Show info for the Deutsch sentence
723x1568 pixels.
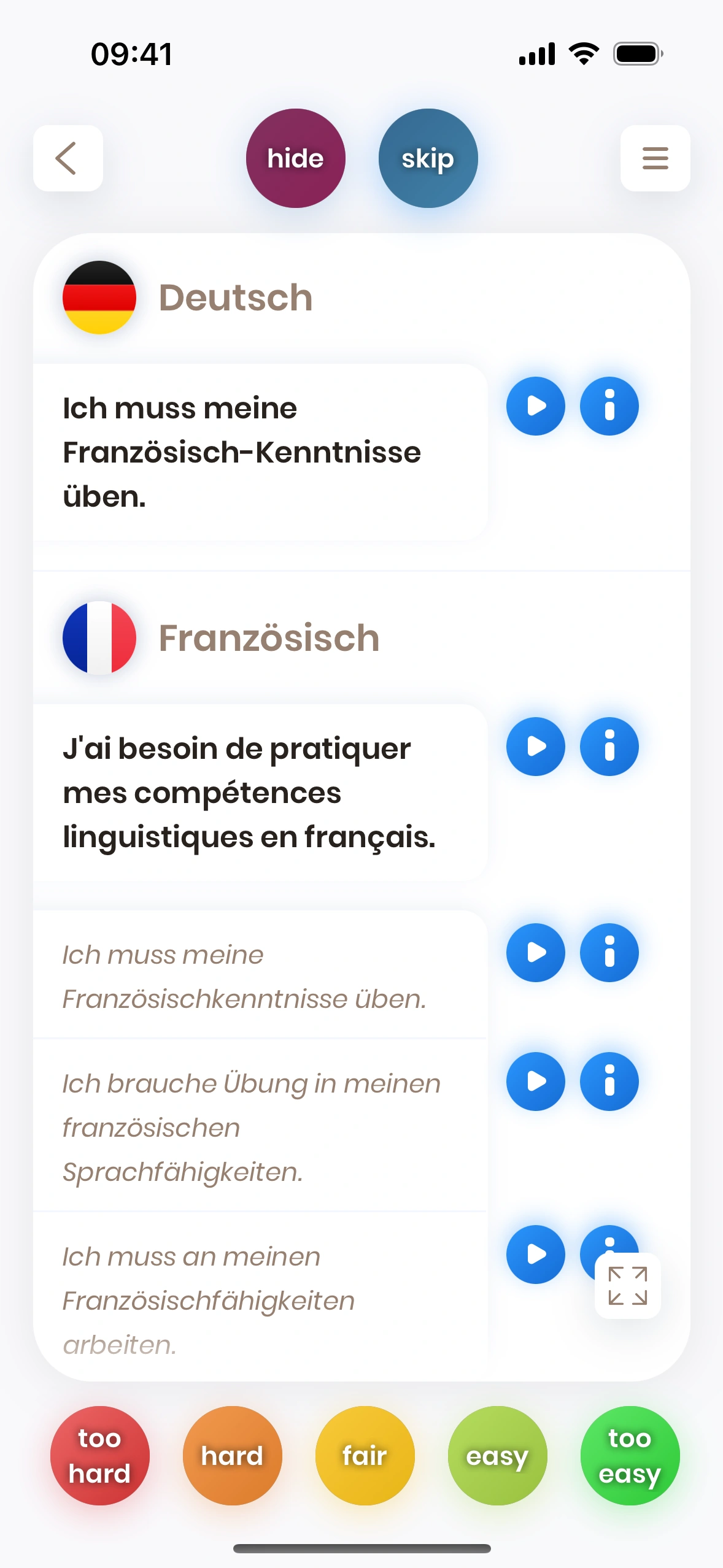click(x=609, y=406)
